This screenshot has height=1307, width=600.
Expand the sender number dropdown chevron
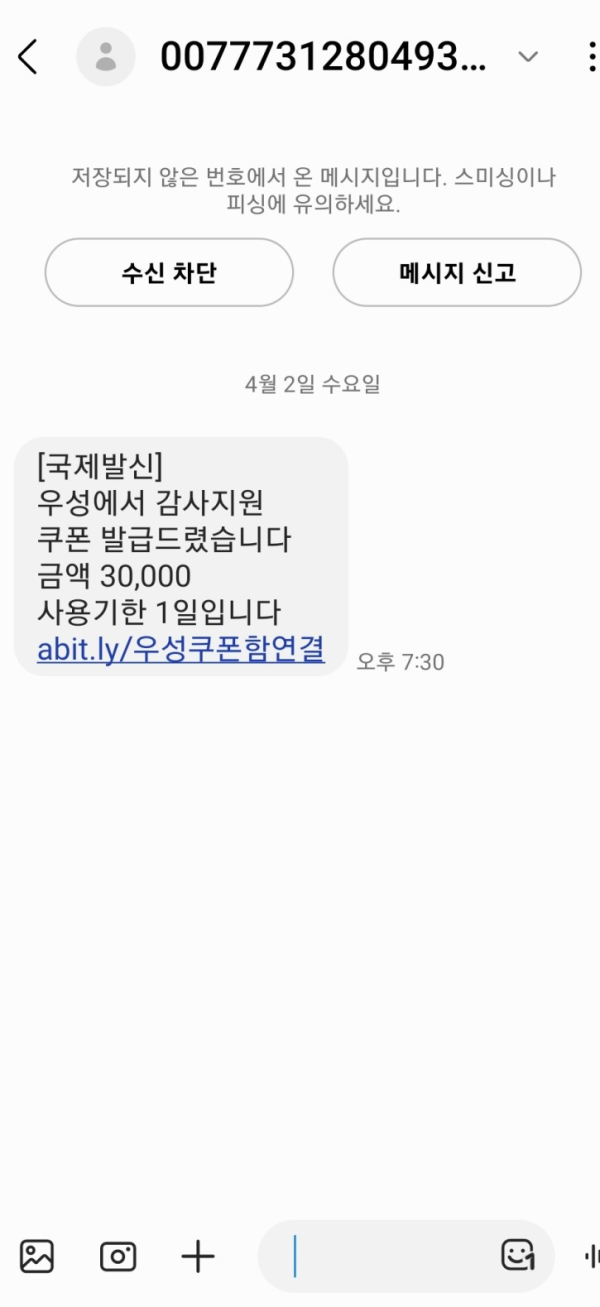point(528,57)
